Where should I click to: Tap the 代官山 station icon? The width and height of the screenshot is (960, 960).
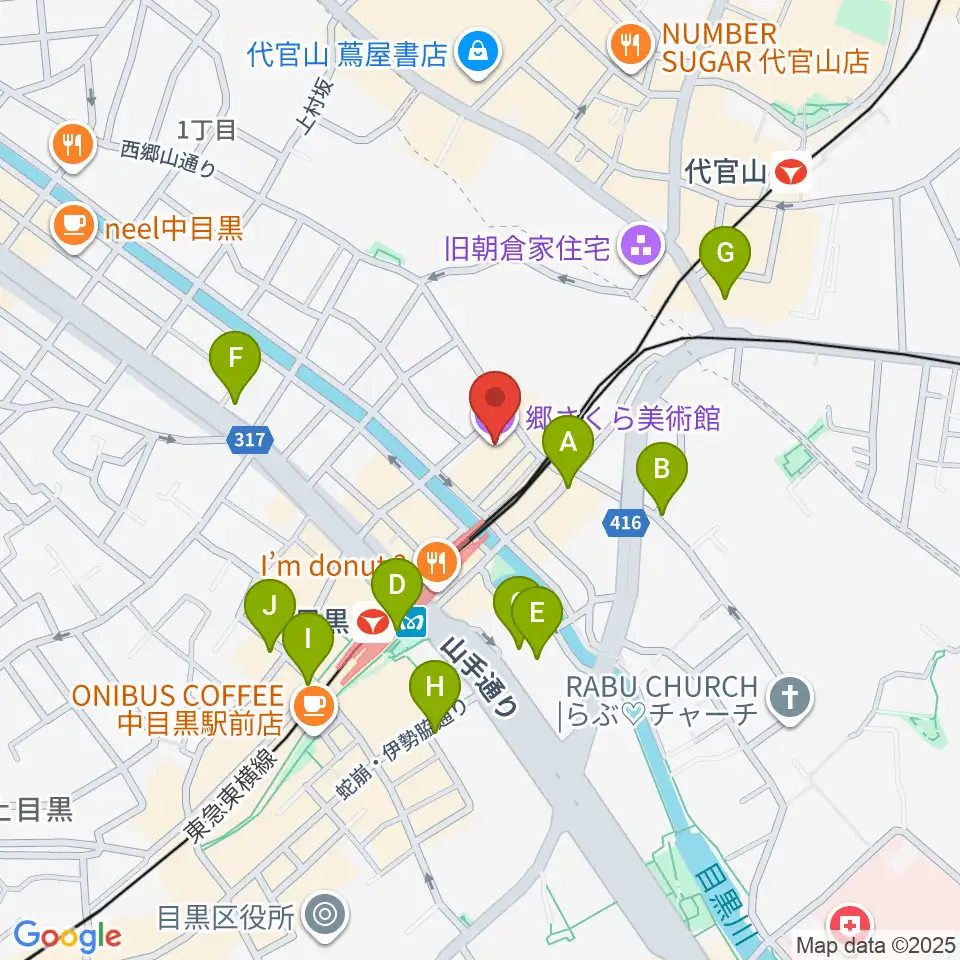click(793, 172)
